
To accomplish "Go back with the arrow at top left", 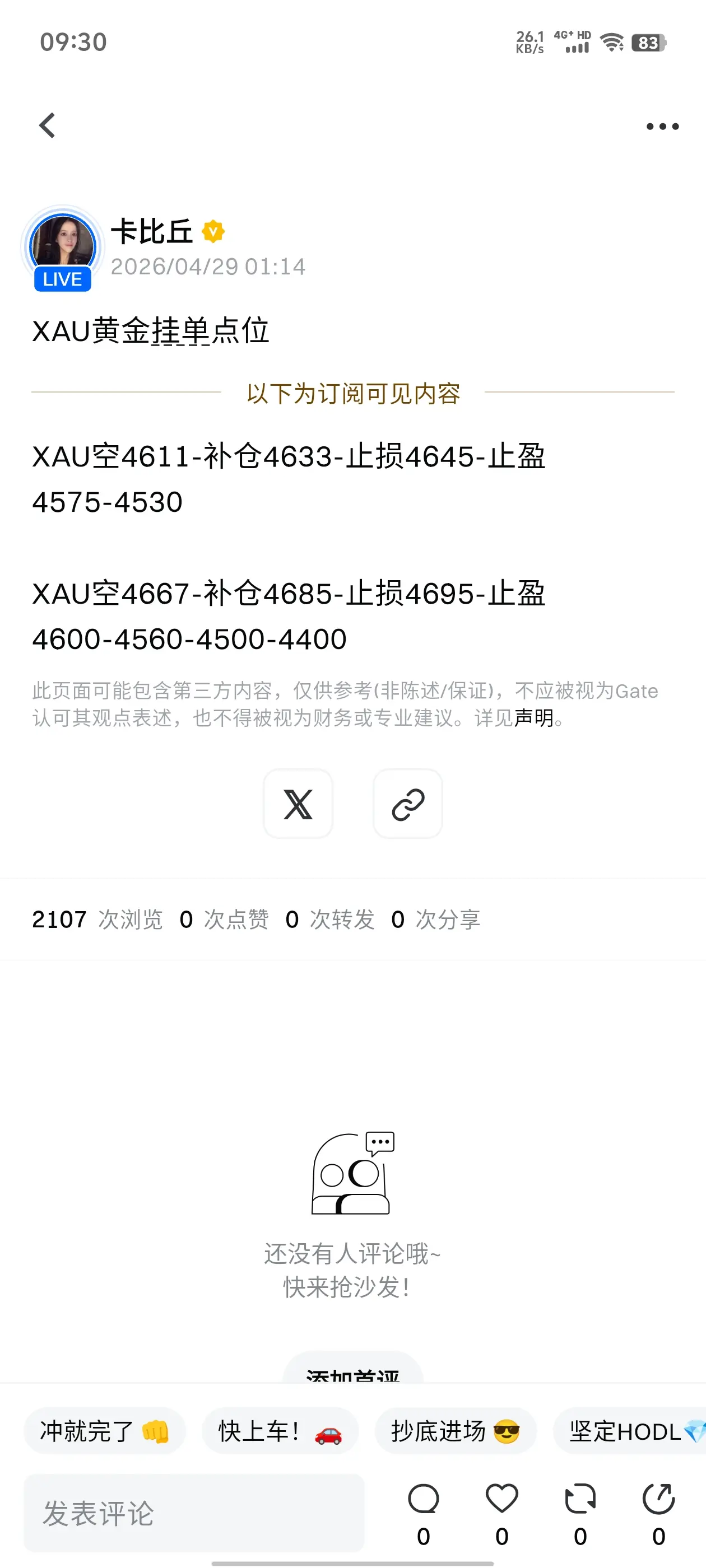I will [x=47, y=125].
